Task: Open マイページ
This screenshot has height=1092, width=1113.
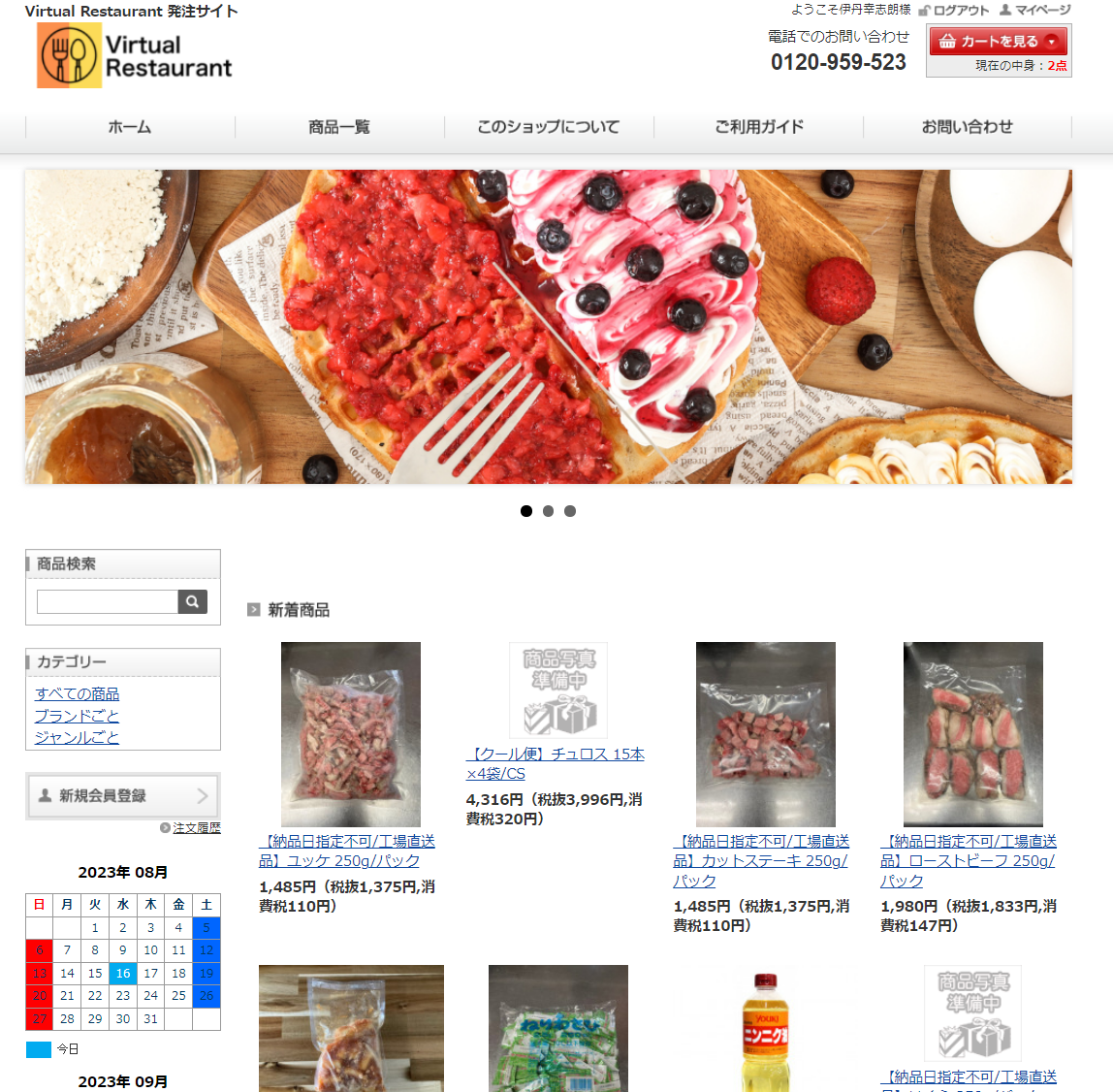Action: [1035, 11]
